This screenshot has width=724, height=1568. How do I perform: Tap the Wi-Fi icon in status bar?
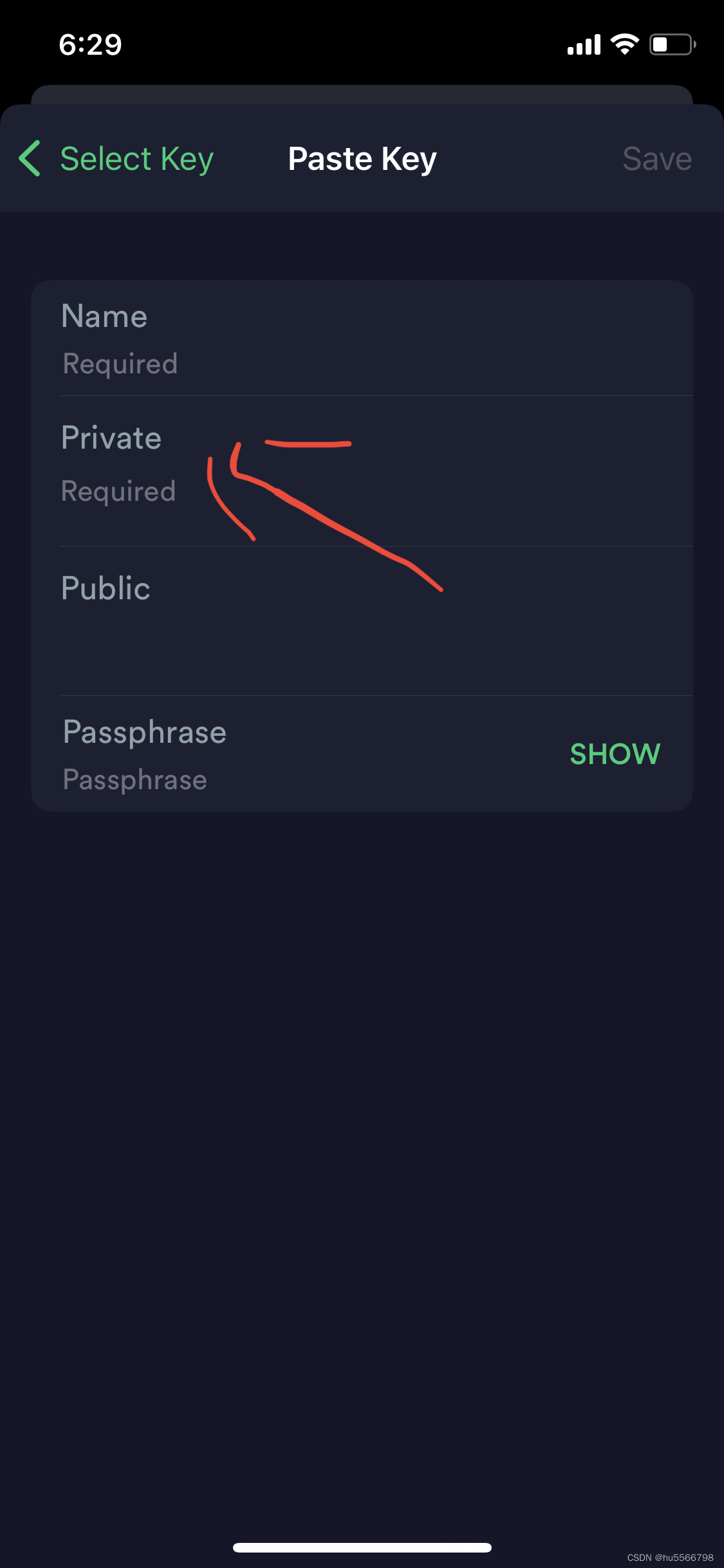pos(623,42)
